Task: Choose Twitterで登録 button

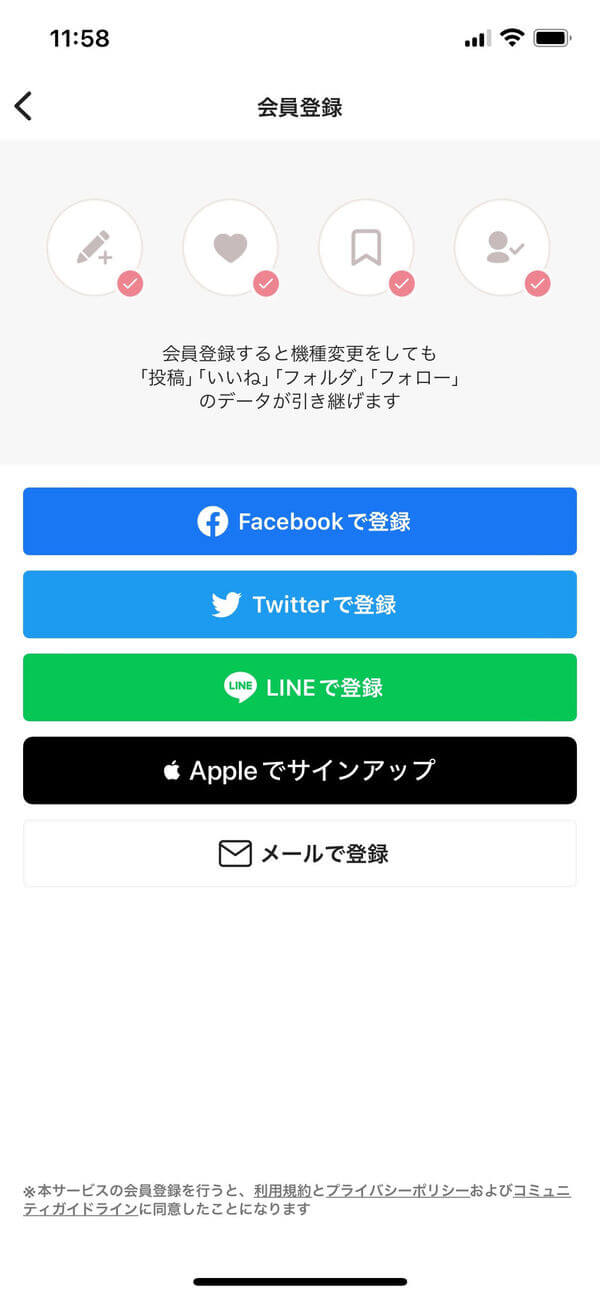Action: 300,604
